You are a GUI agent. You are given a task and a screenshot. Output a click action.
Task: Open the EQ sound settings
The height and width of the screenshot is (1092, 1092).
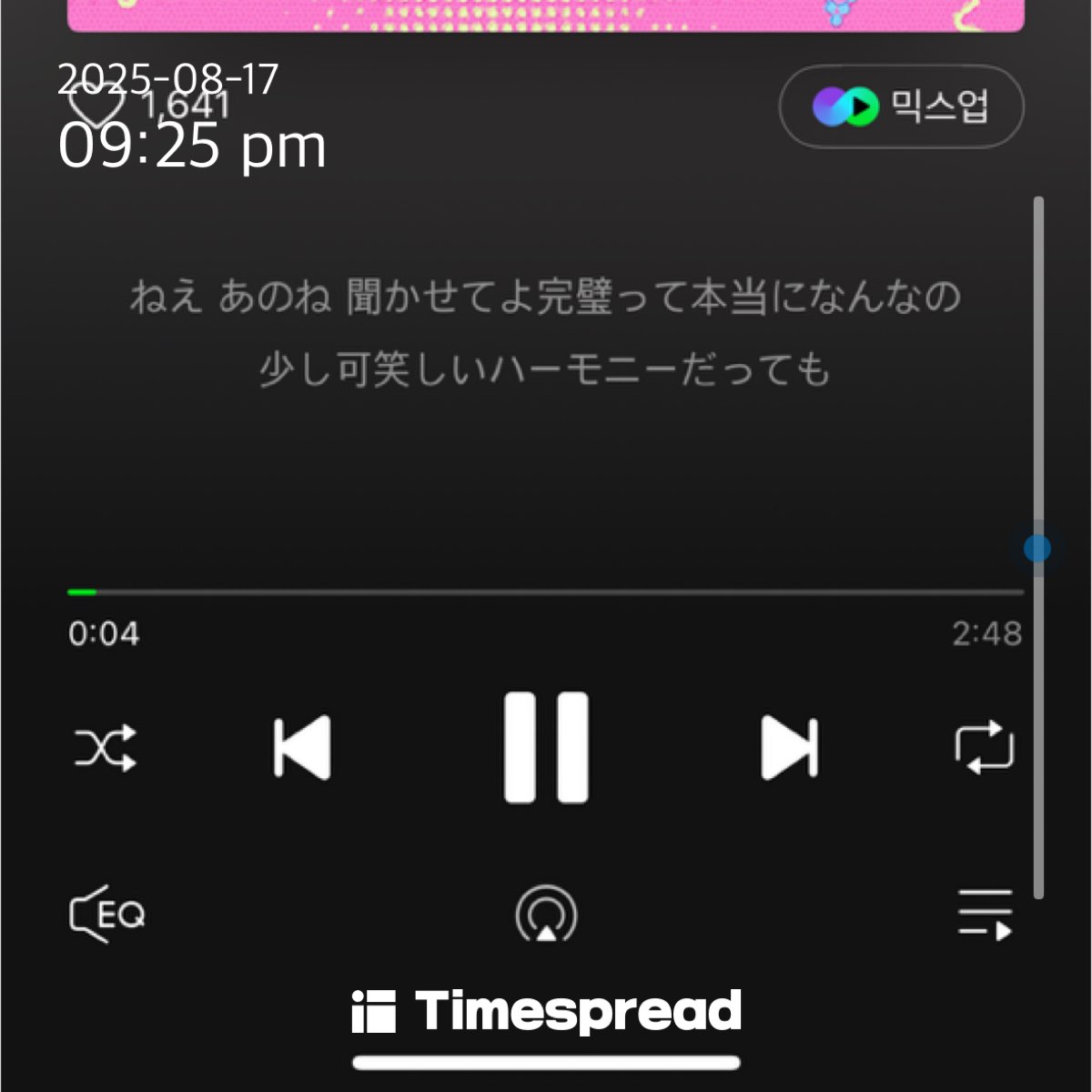coord(107,914)
